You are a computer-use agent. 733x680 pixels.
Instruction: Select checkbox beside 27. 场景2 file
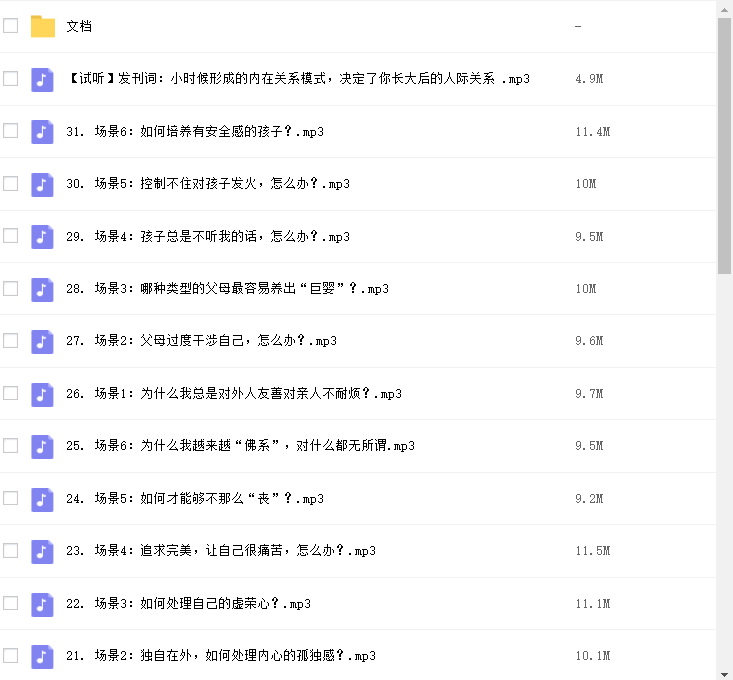(11, 341)
